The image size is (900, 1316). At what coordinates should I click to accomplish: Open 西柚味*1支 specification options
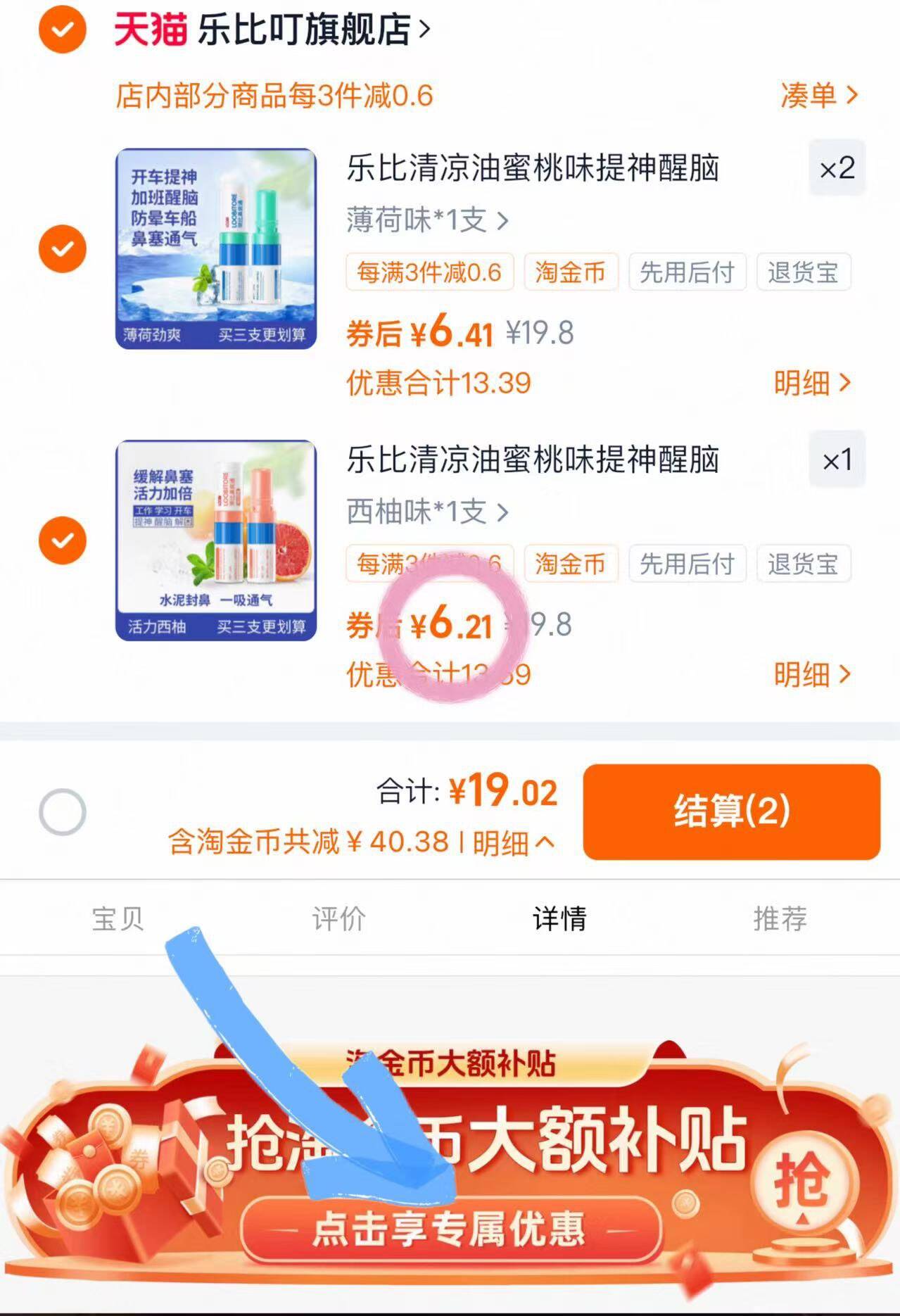tap(422, 513)
